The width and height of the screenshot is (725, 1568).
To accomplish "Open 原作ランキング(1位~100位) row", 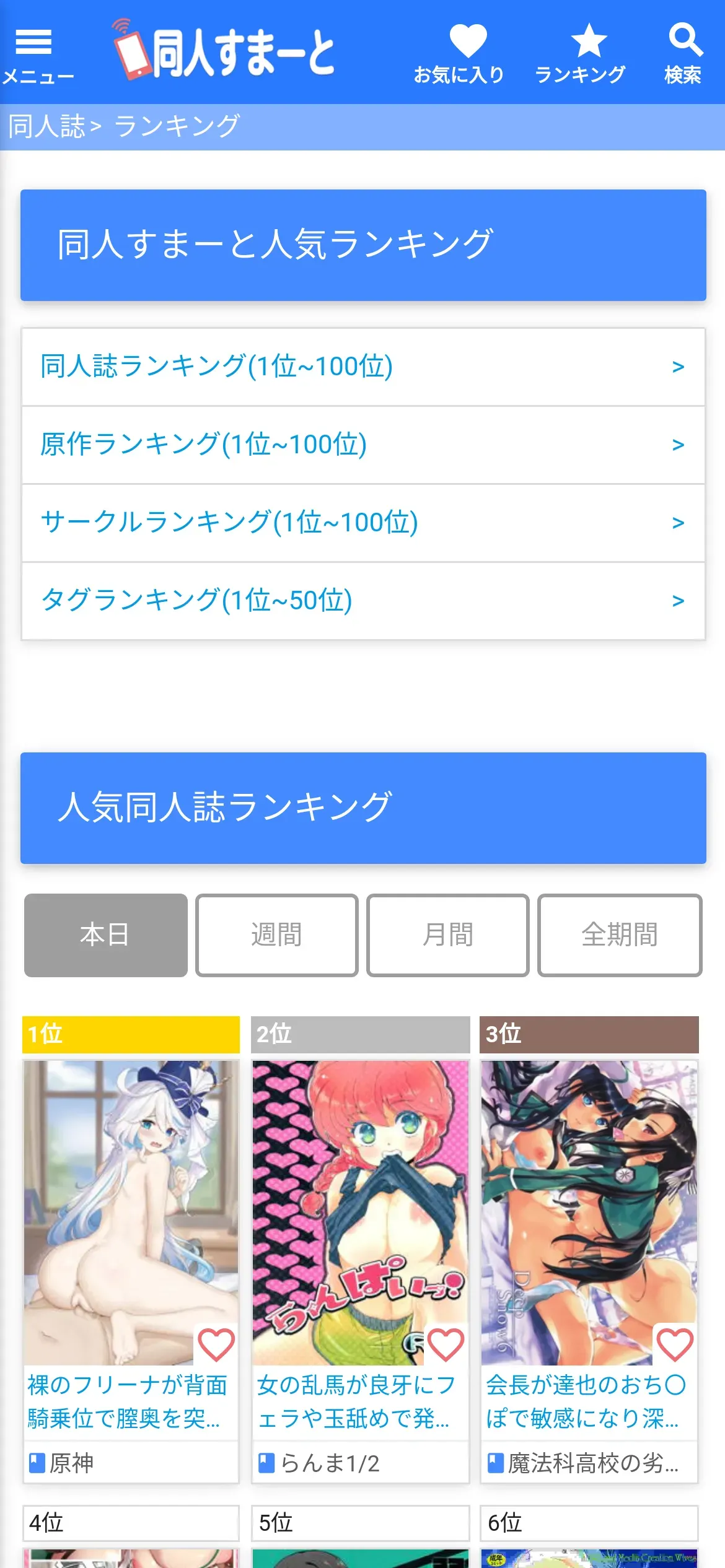I will [x=363, y=445].
